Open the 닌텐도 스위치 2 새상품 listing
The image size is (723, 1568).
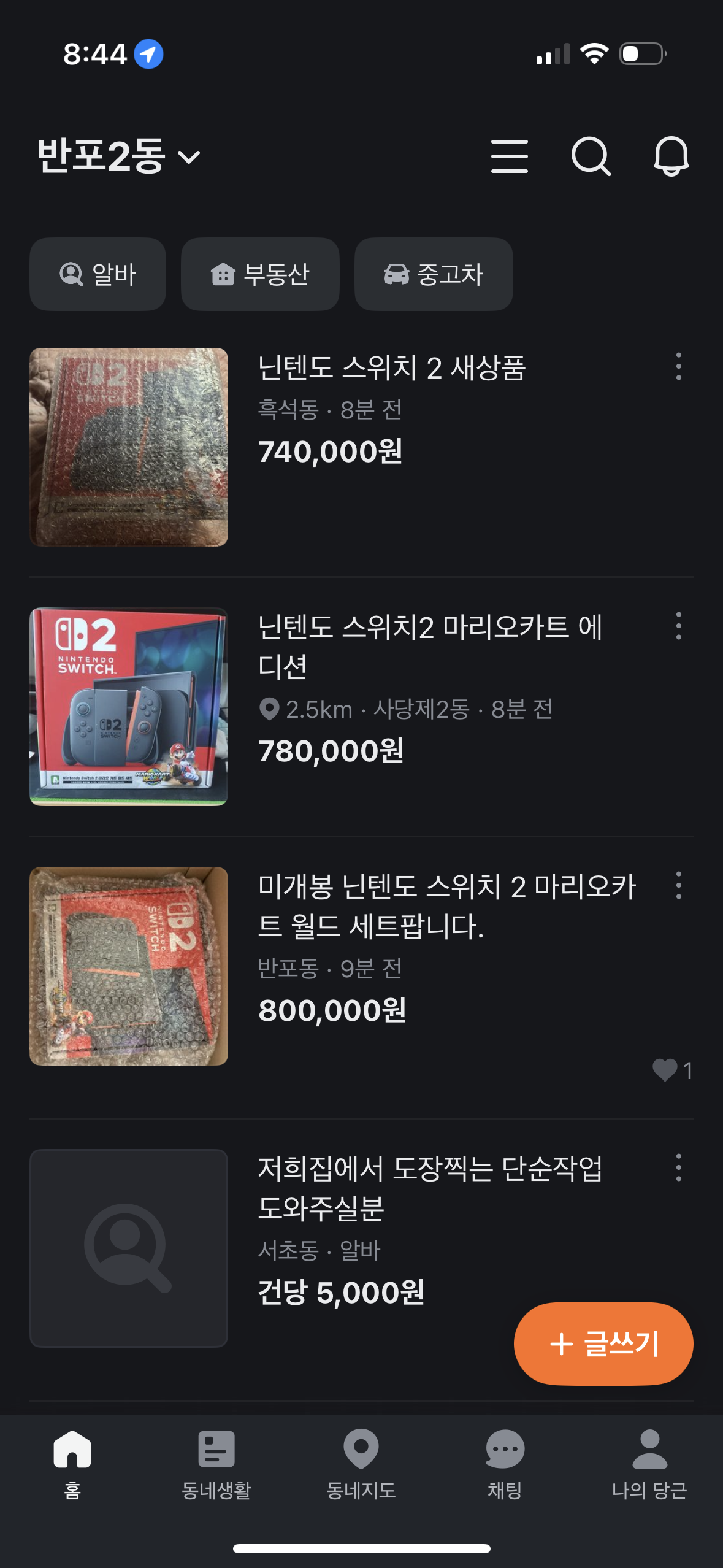tap(391, 368)
